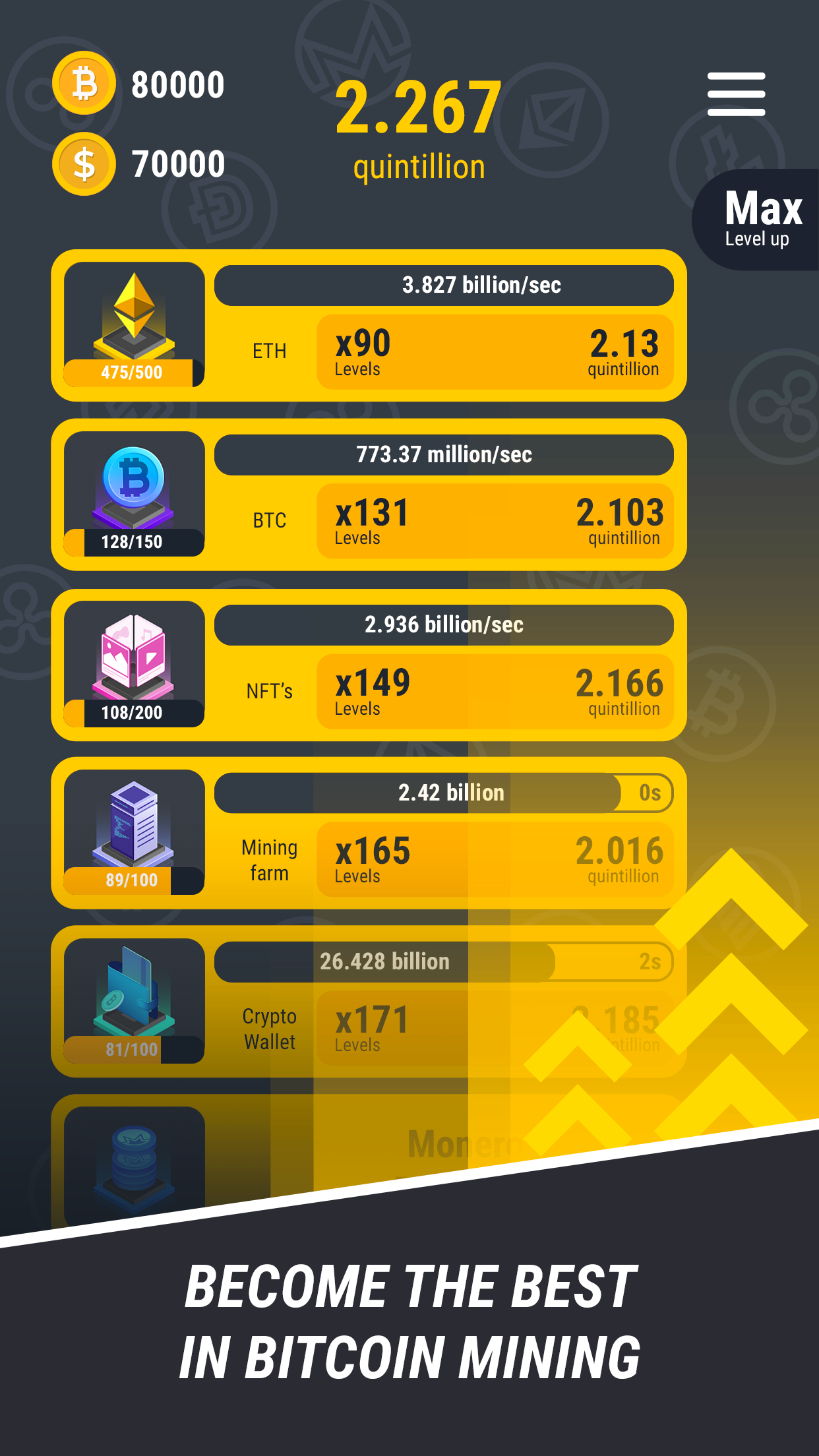The height and width of the screenshot is (1456, 819).
Task: Click the ETH 475/500 progress bar
Action: pyautogui.click(x=130, y=373)
